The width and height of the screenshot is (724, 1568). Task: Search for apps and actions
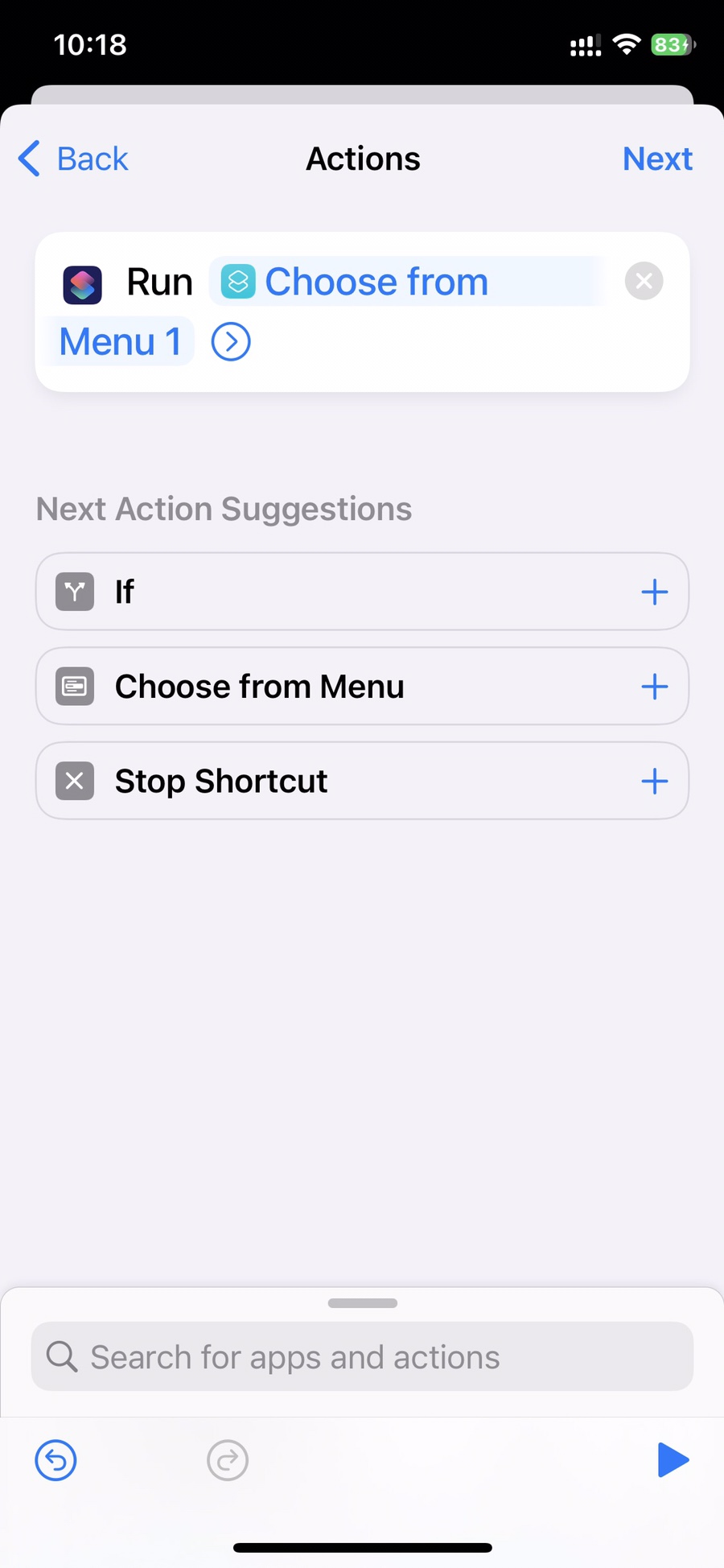pos(362,1356)
